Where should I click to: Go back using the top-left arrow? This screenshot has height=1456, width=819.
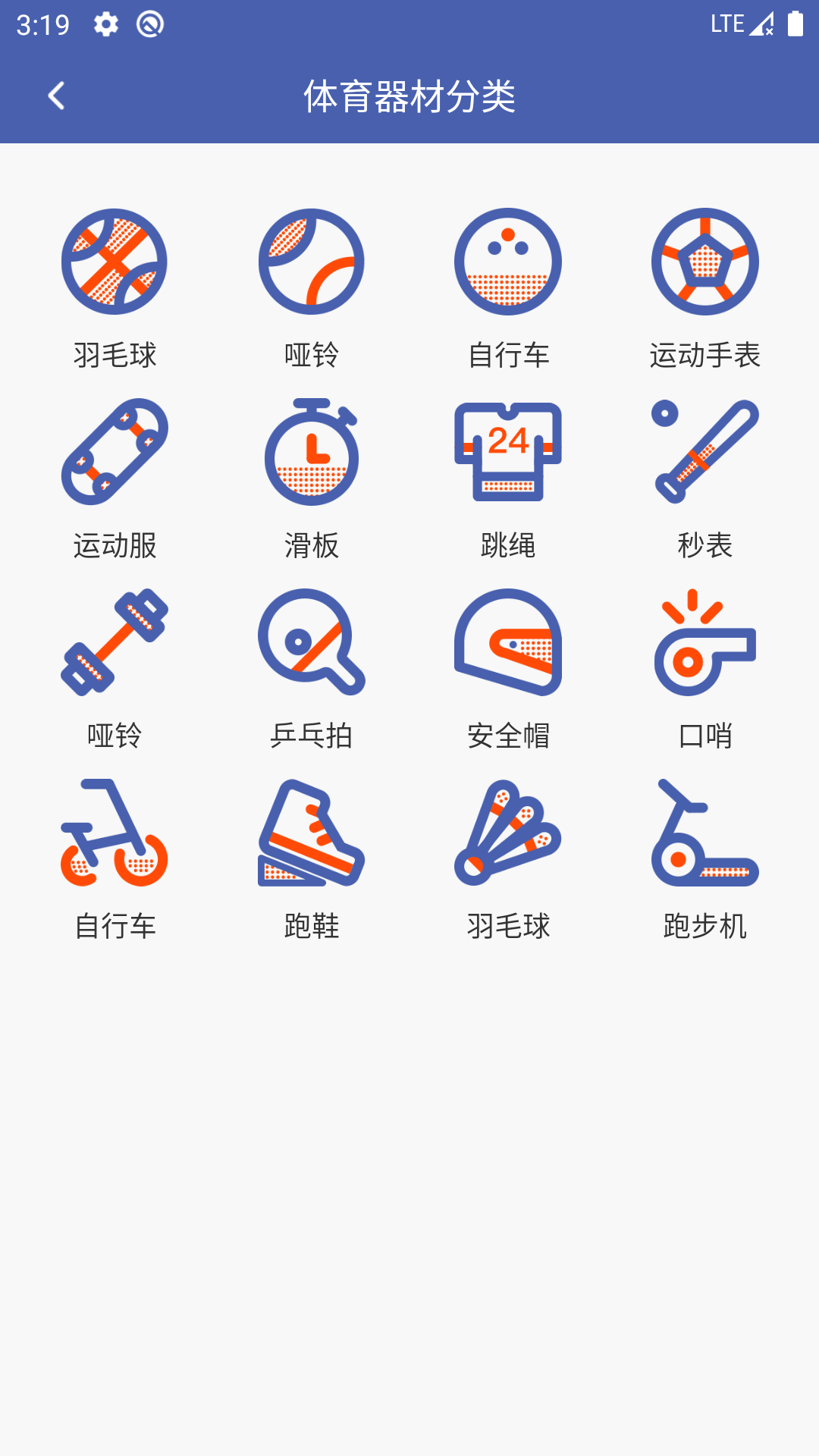tap(56, 96)
